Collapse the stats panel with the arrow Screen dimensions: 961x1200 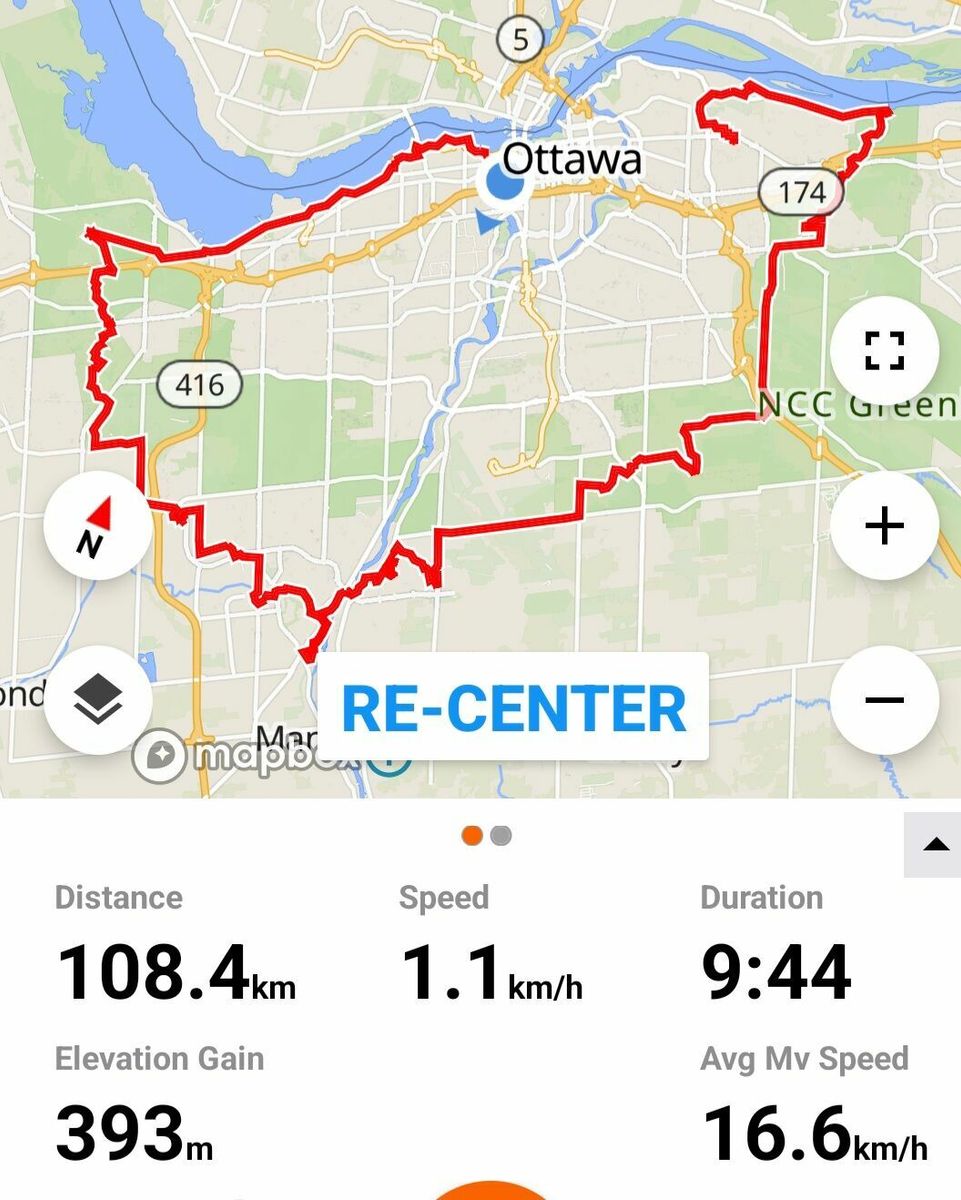click(x=935, y=845)
